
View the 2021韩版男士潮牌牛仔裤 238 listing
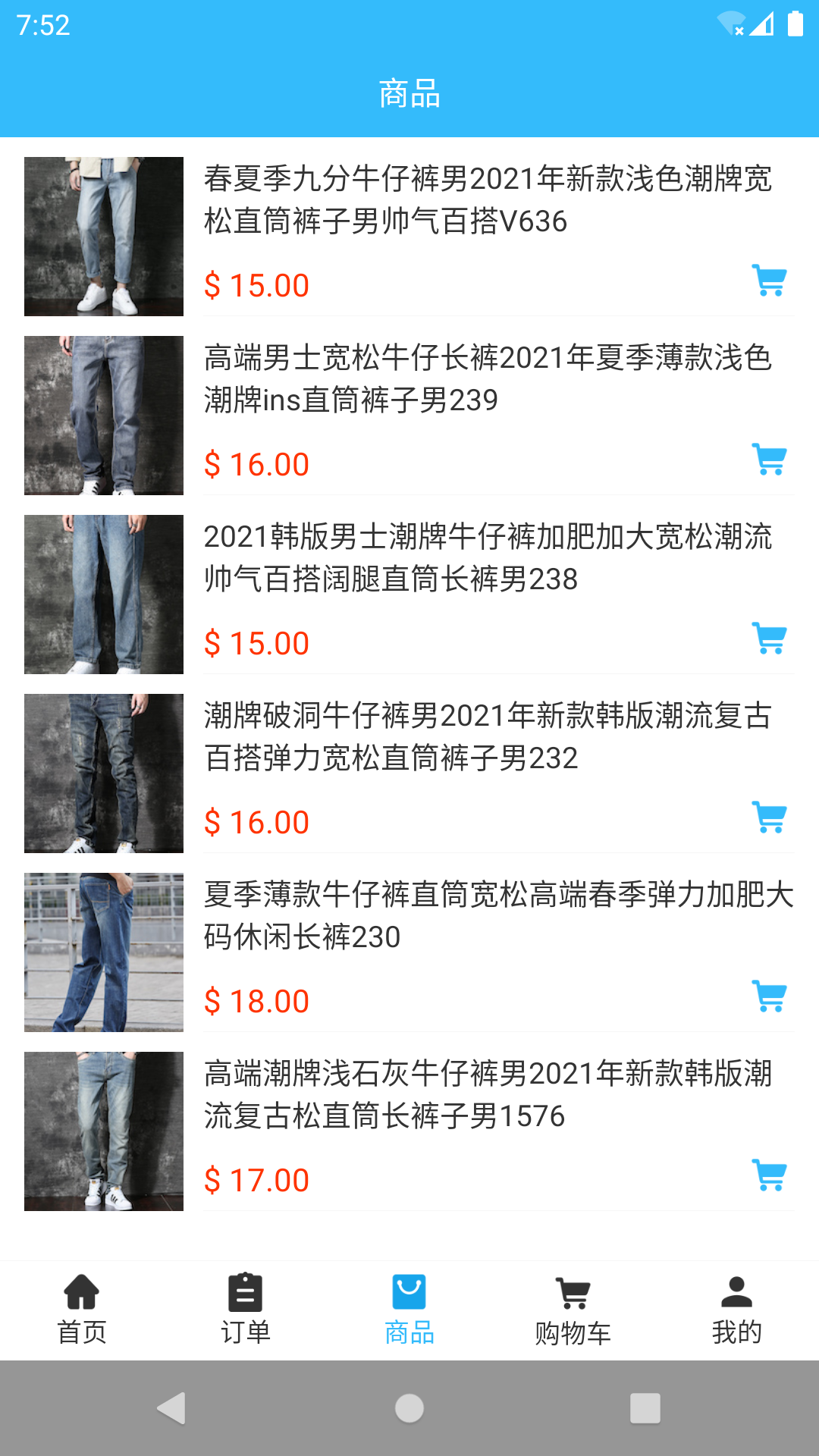(x=487, y=558)
